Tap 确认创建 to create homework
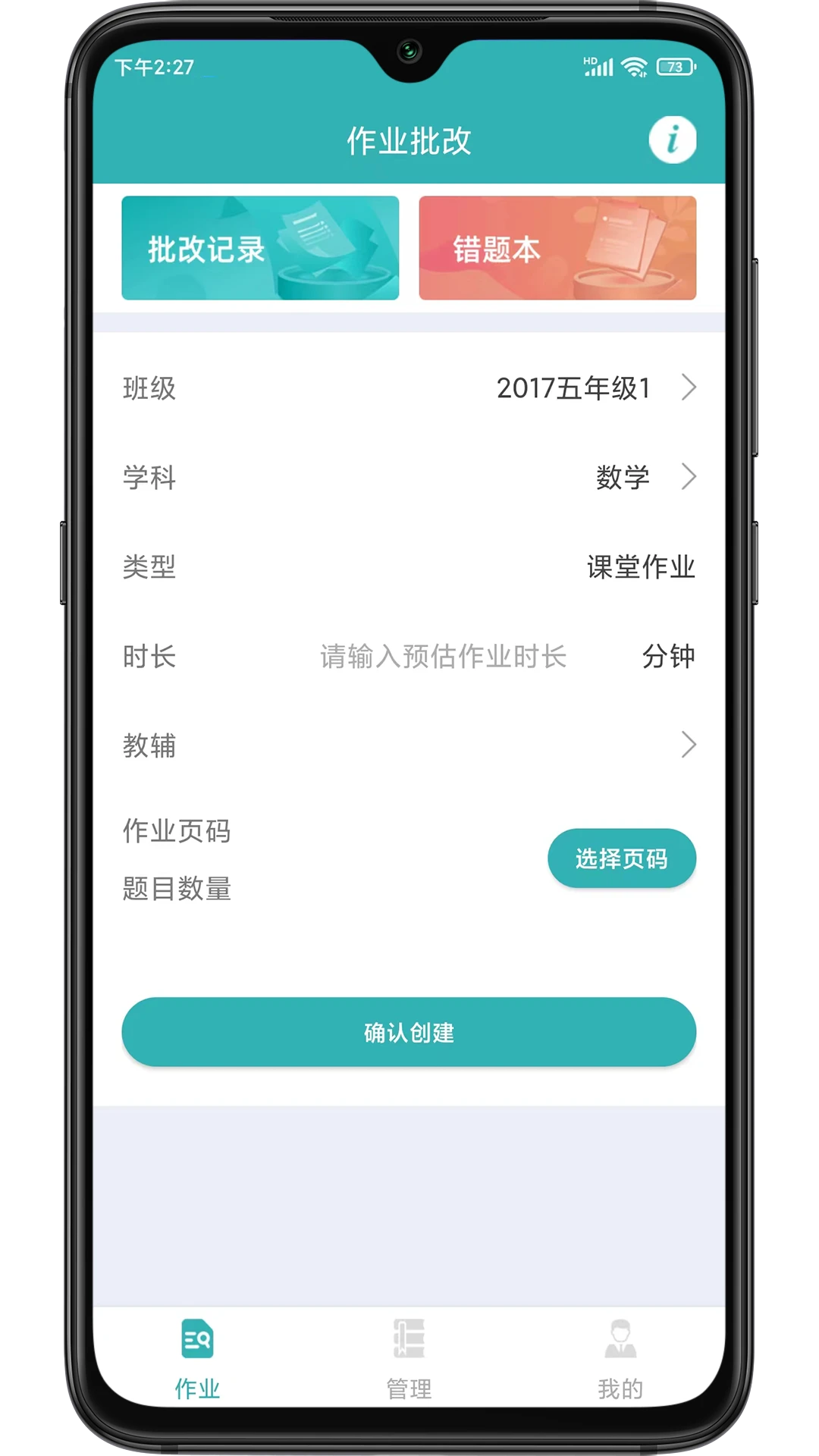Viewport: 819px width, 1456px height. (409, 1032)
